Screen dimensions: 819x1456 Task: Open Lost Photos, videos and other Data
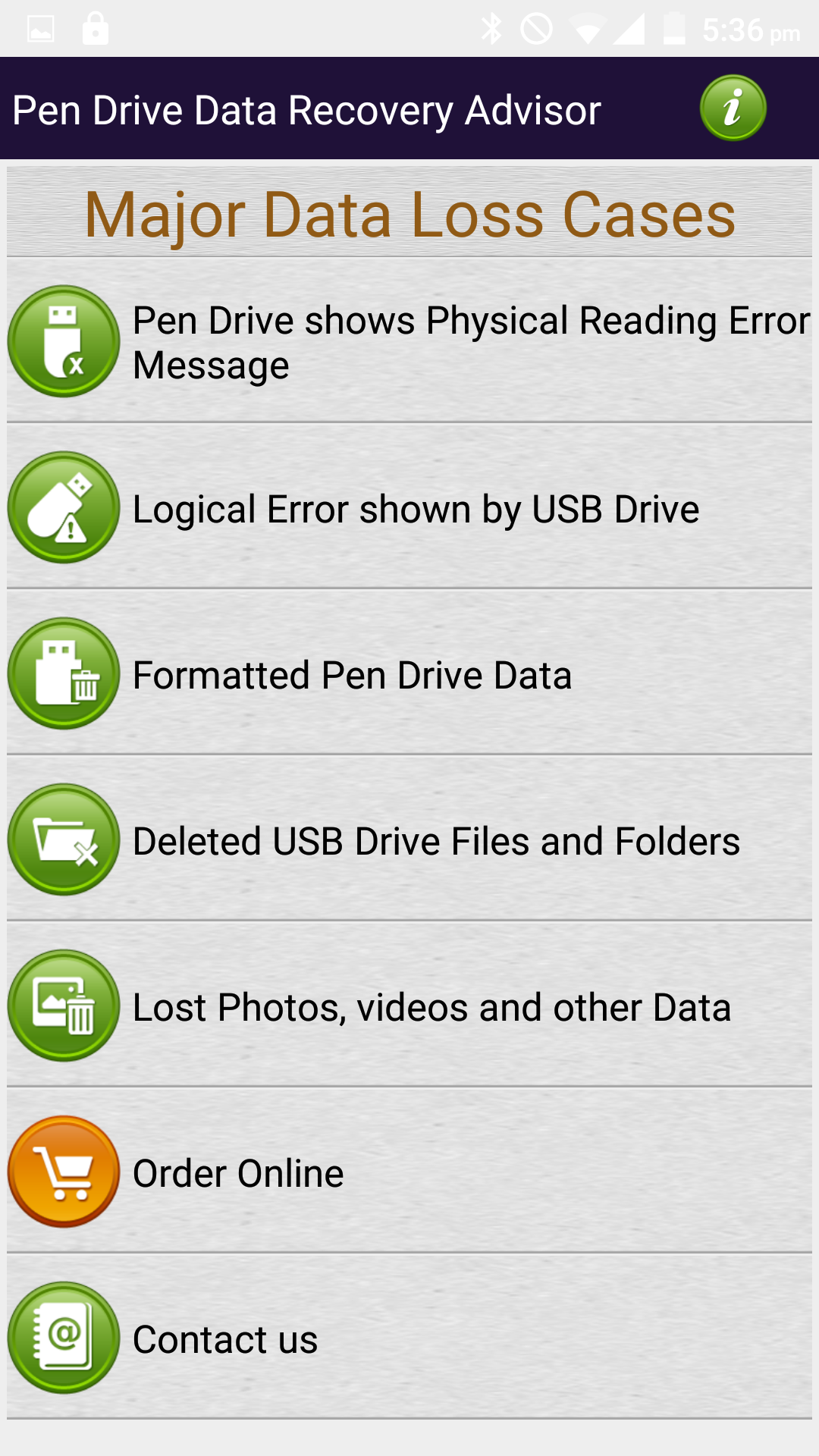pyautogui.click(x=409, y=1007)
